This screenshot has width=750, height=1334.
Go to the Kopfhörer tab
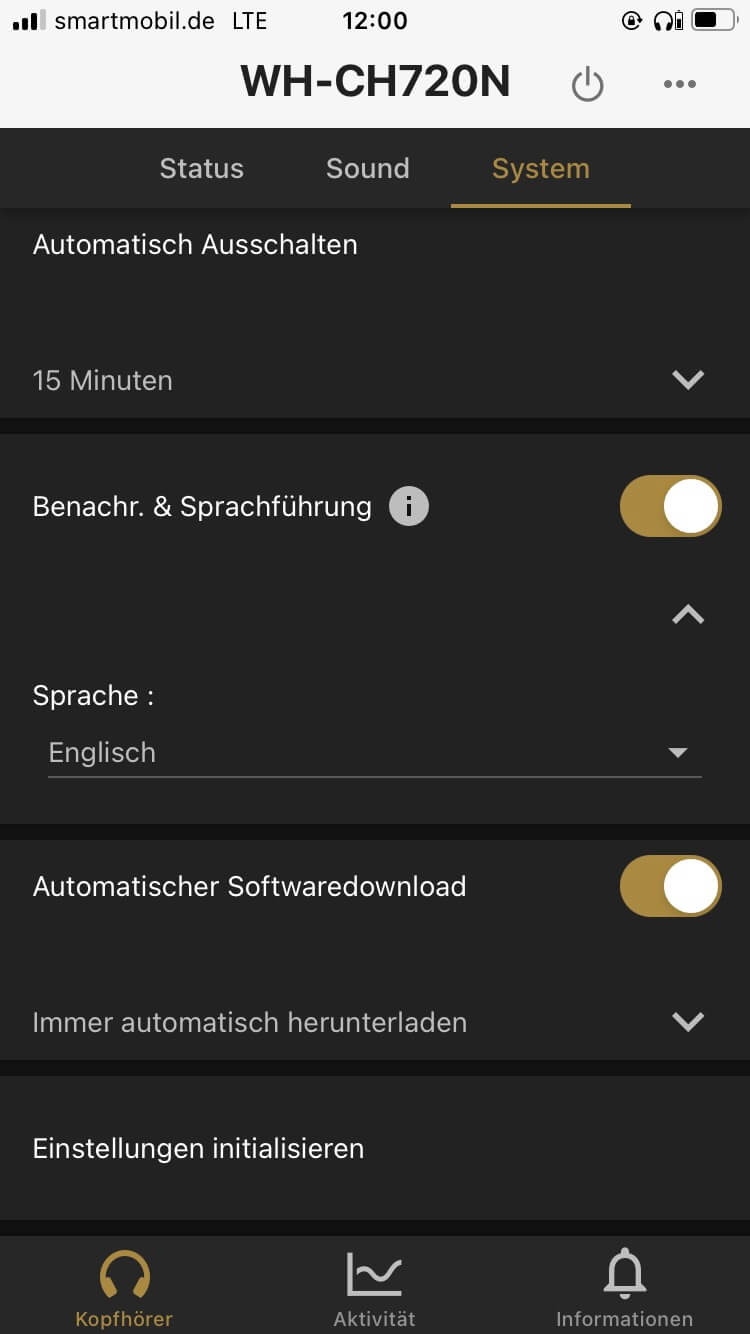coord(125,1288)
